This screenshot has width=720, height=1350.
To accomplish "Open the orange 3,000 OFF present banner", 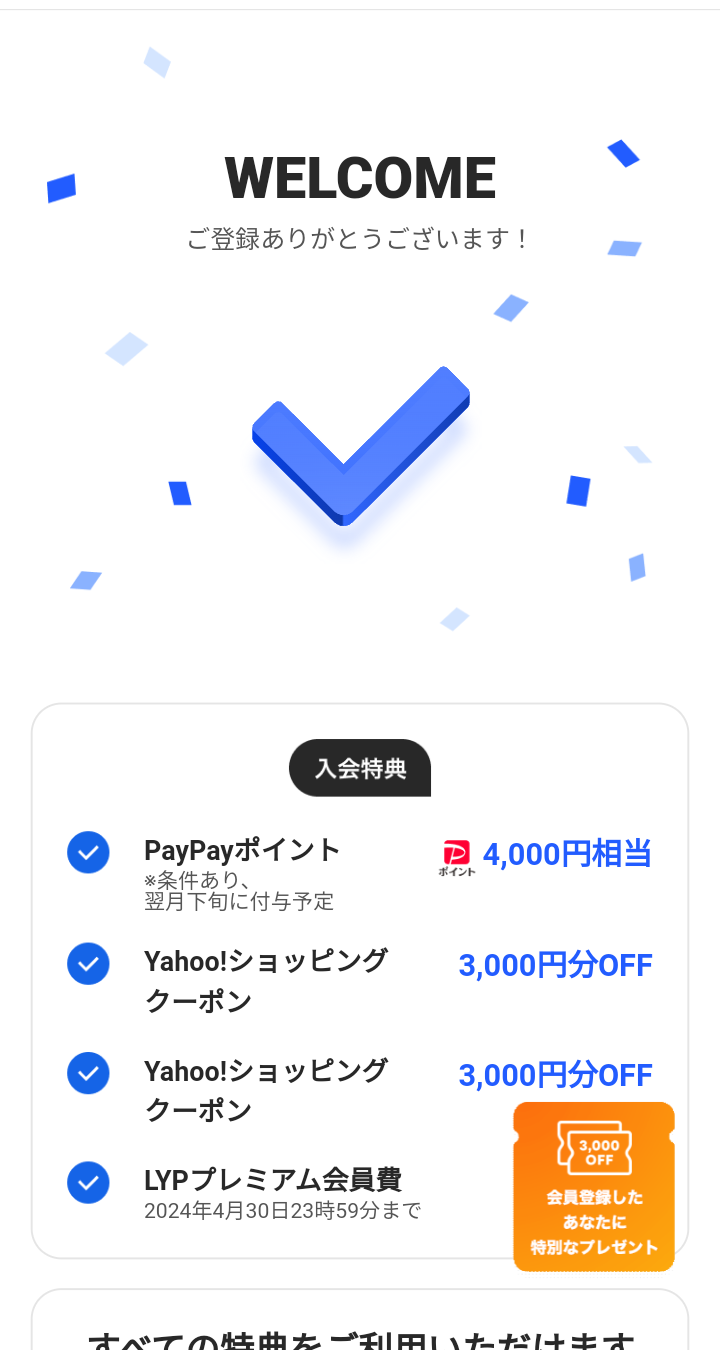I will click(594, 1187).
